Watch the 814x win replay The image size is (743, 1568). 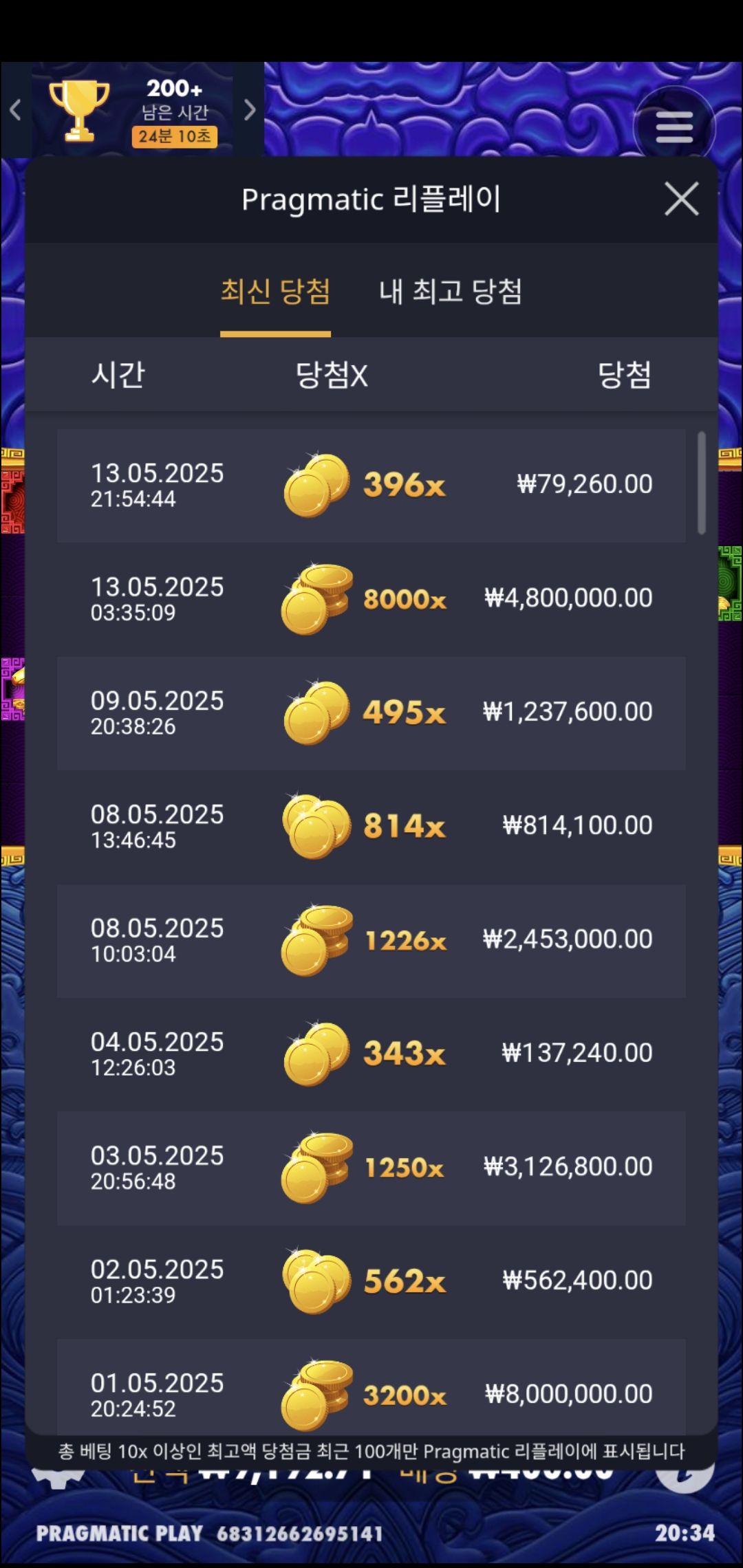371,827
